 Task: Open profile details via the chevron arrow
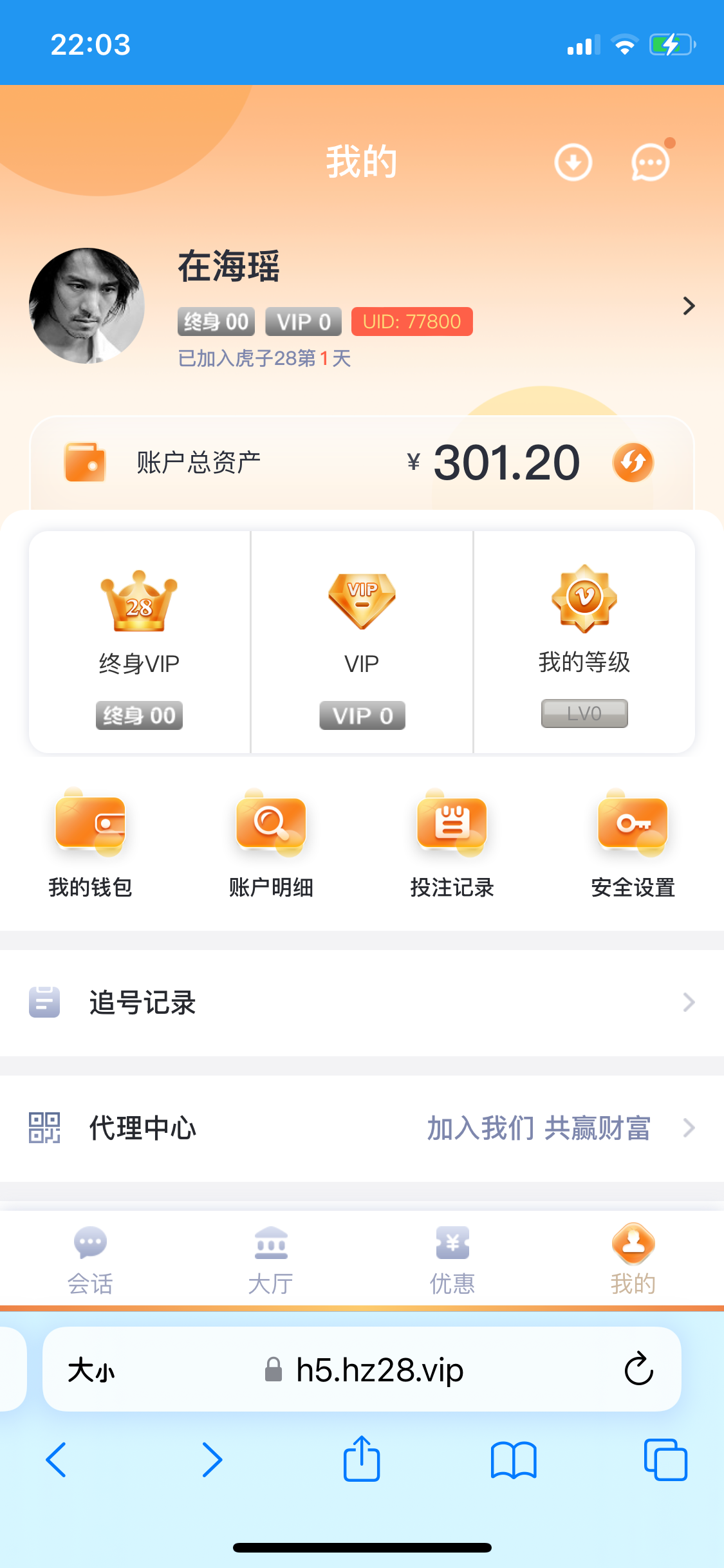click(x=689, y=306)
